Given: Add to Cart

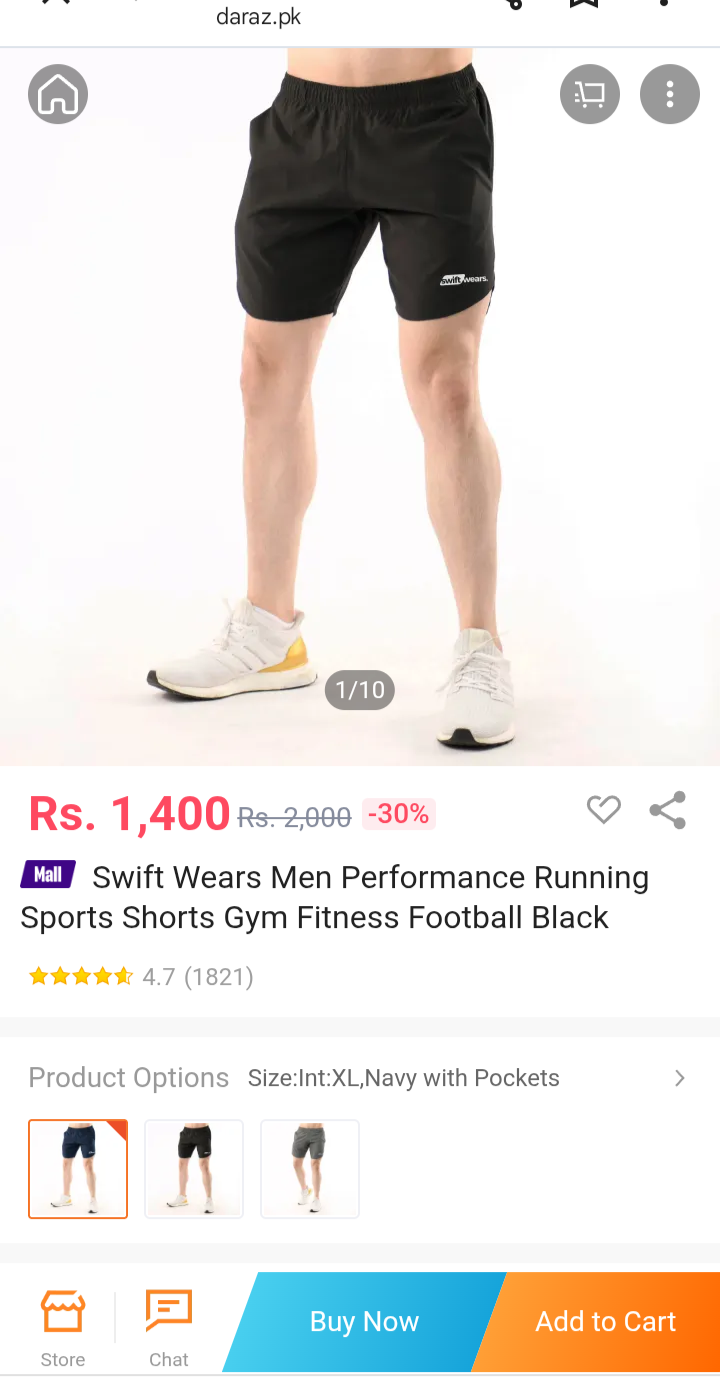Looking at the screenshot, I should point(605,1322).
